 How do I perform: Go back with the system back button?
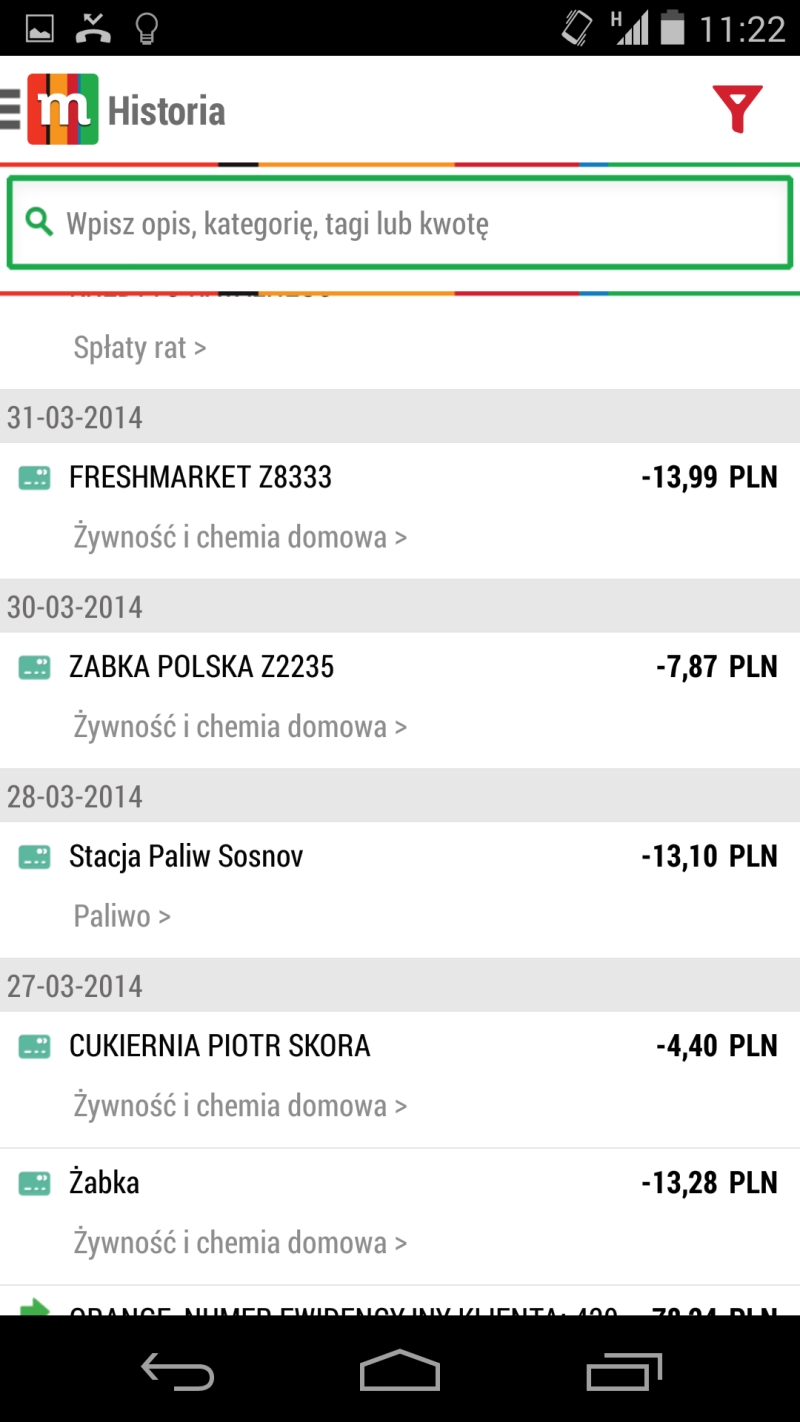[x=177, y=1370]
